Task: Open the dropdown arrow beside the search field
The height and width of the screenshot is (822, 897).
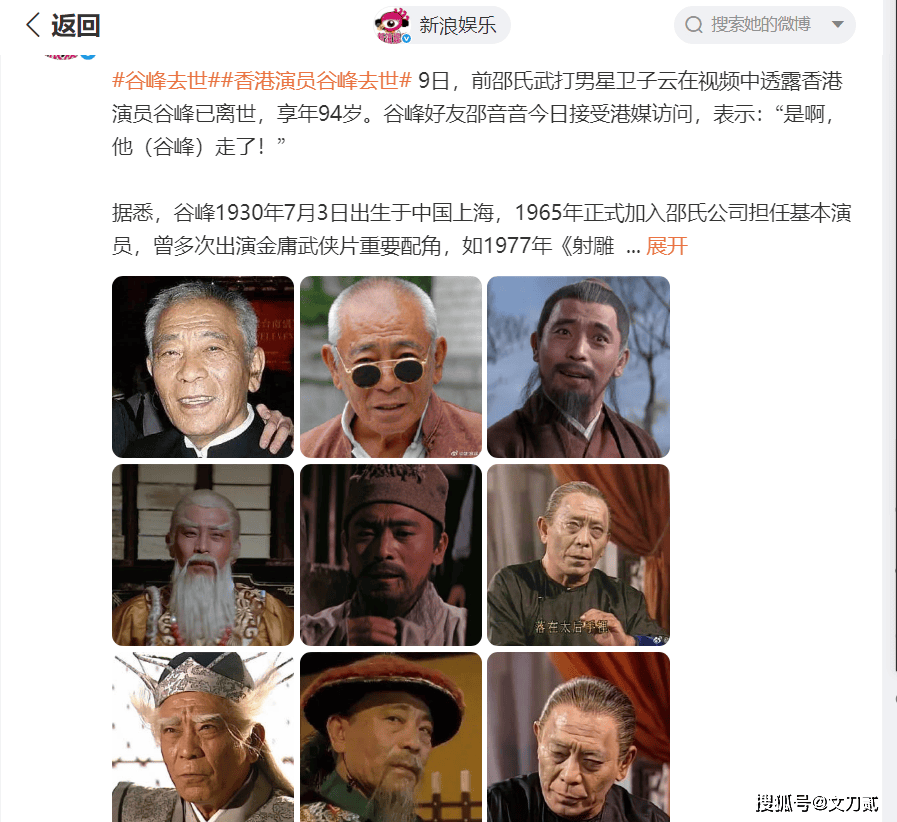Action: (837, 25)
